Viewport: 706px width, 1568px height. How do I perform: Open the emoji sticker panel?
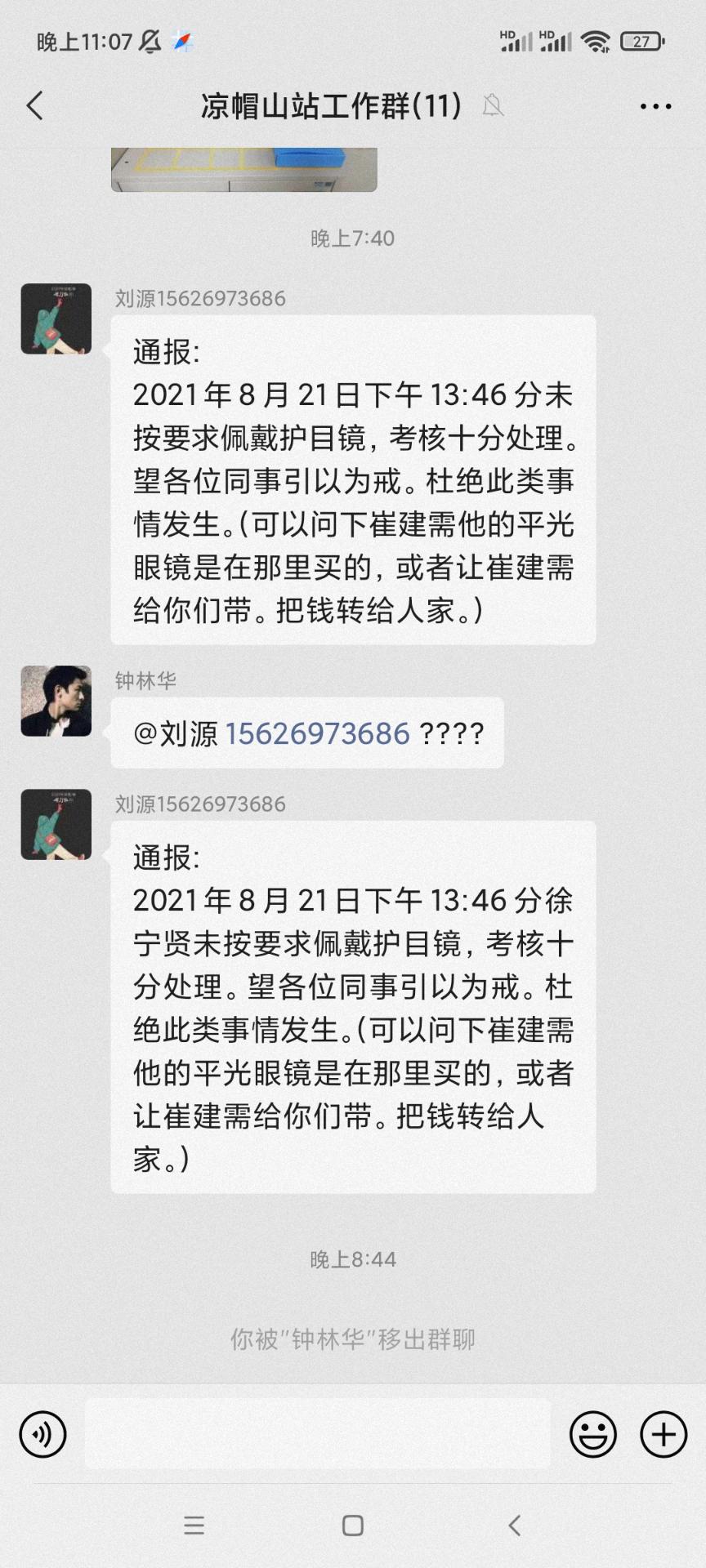[593, 1434]
